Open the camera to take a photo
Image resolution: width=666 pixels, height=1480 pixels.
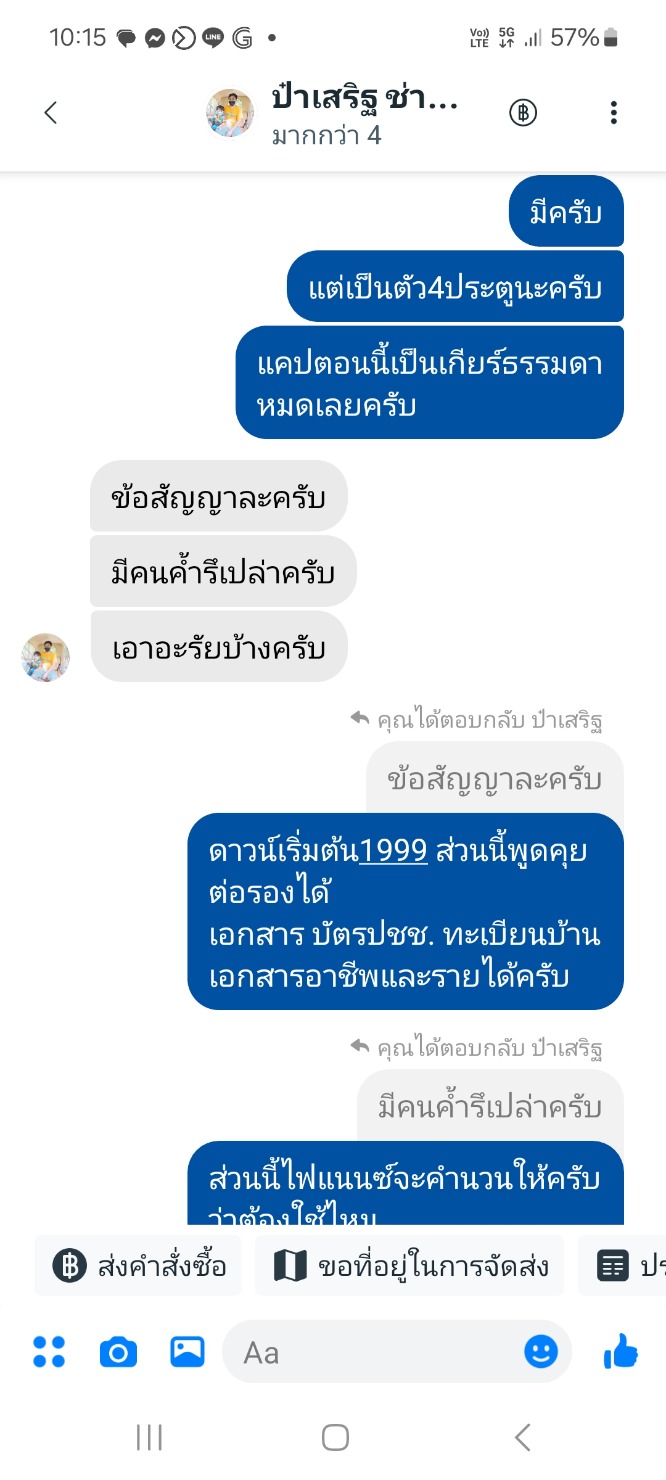(x=118, y=1352)
